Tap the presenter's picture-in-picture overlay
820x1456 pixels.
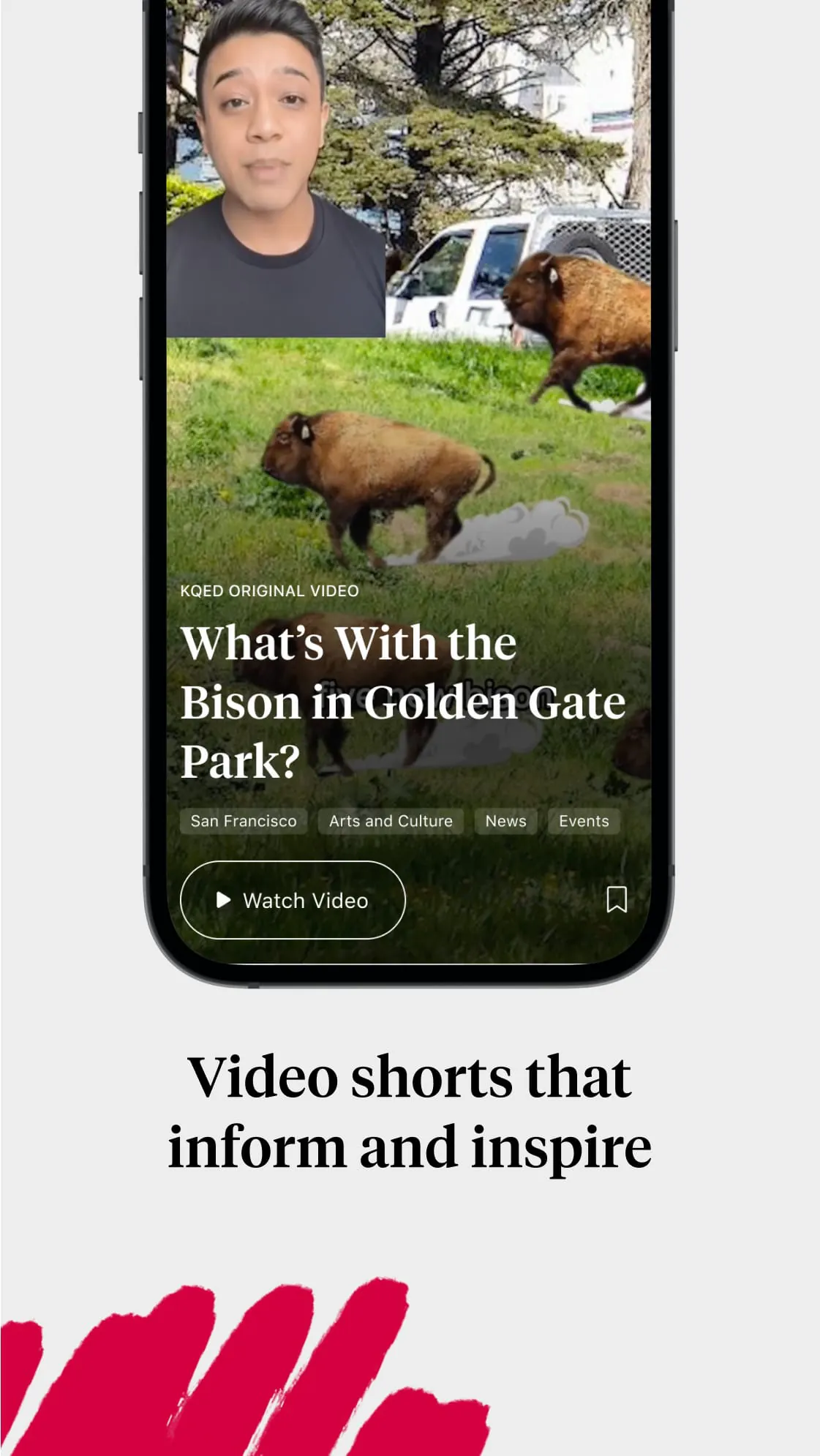click(277, 168)
